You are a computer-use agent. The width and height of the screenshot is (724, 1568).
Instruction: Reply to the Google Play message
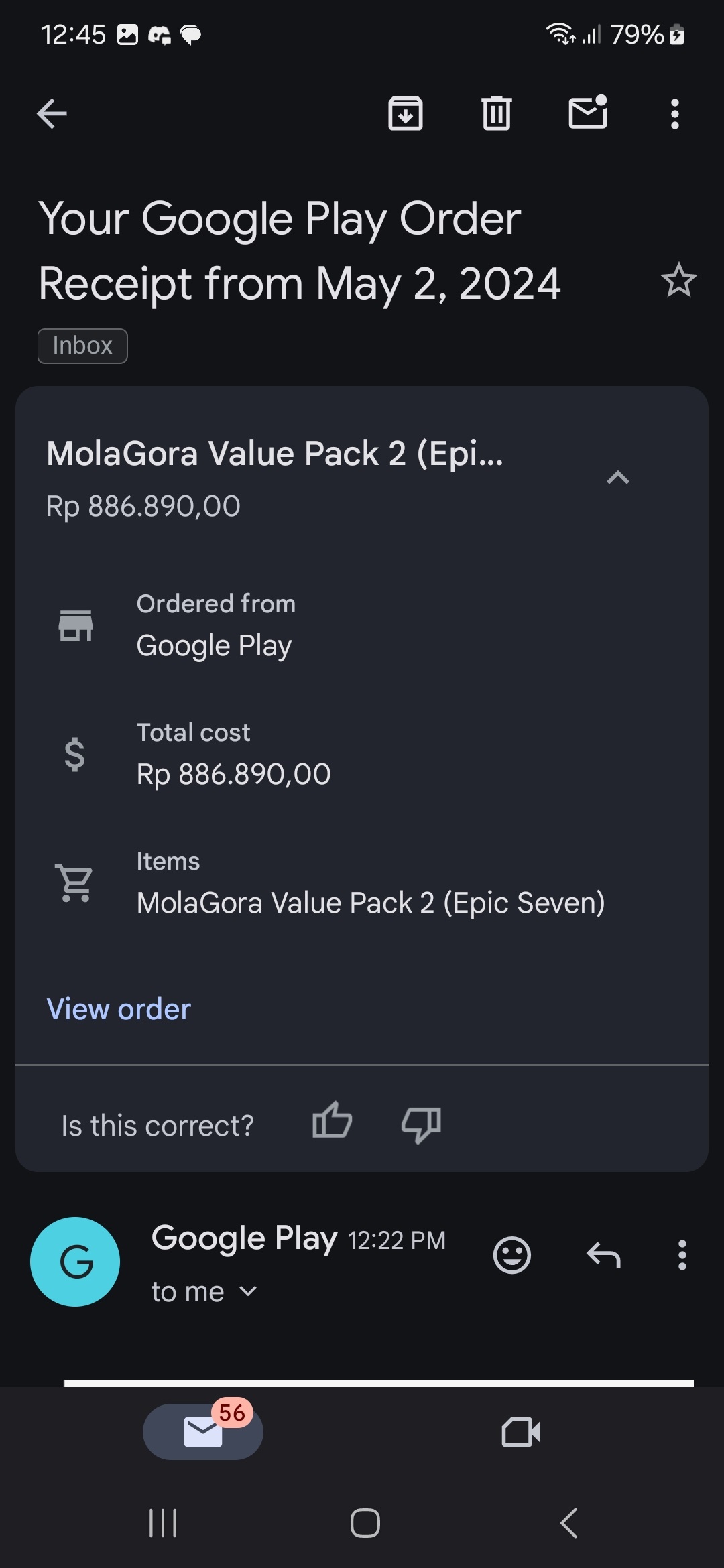coord(603,1255)
